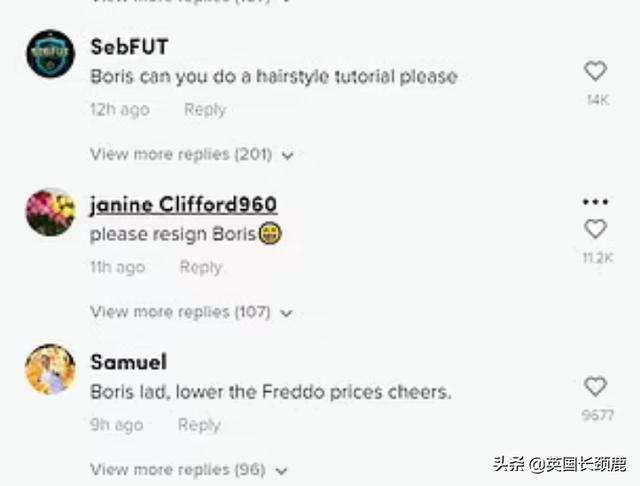This screenshot has width=640, height=486.
Task: Open janine Clifford960's flower avatar
Action: [50, 211]
